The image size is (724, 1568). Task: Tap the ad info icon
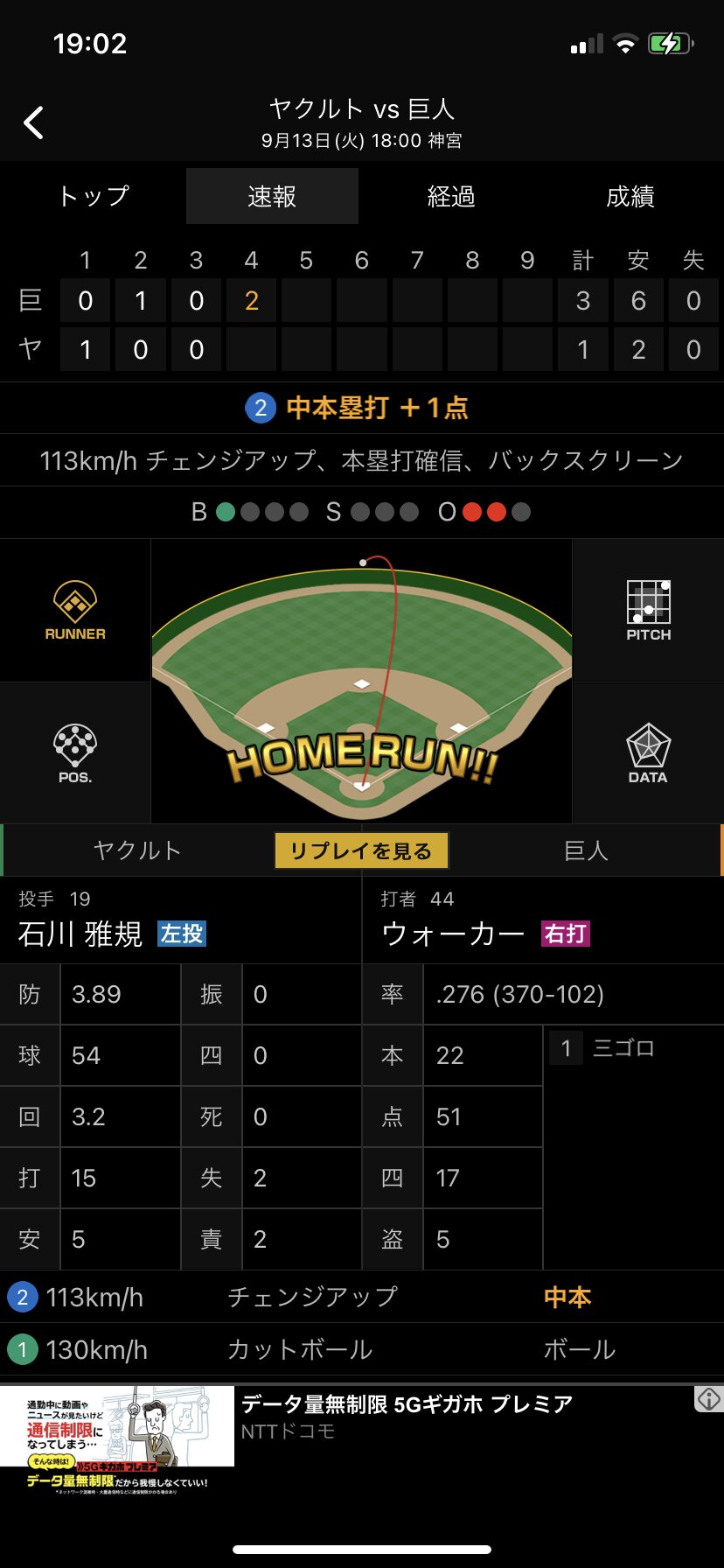pyautogui.click(x=709, y=1399)
